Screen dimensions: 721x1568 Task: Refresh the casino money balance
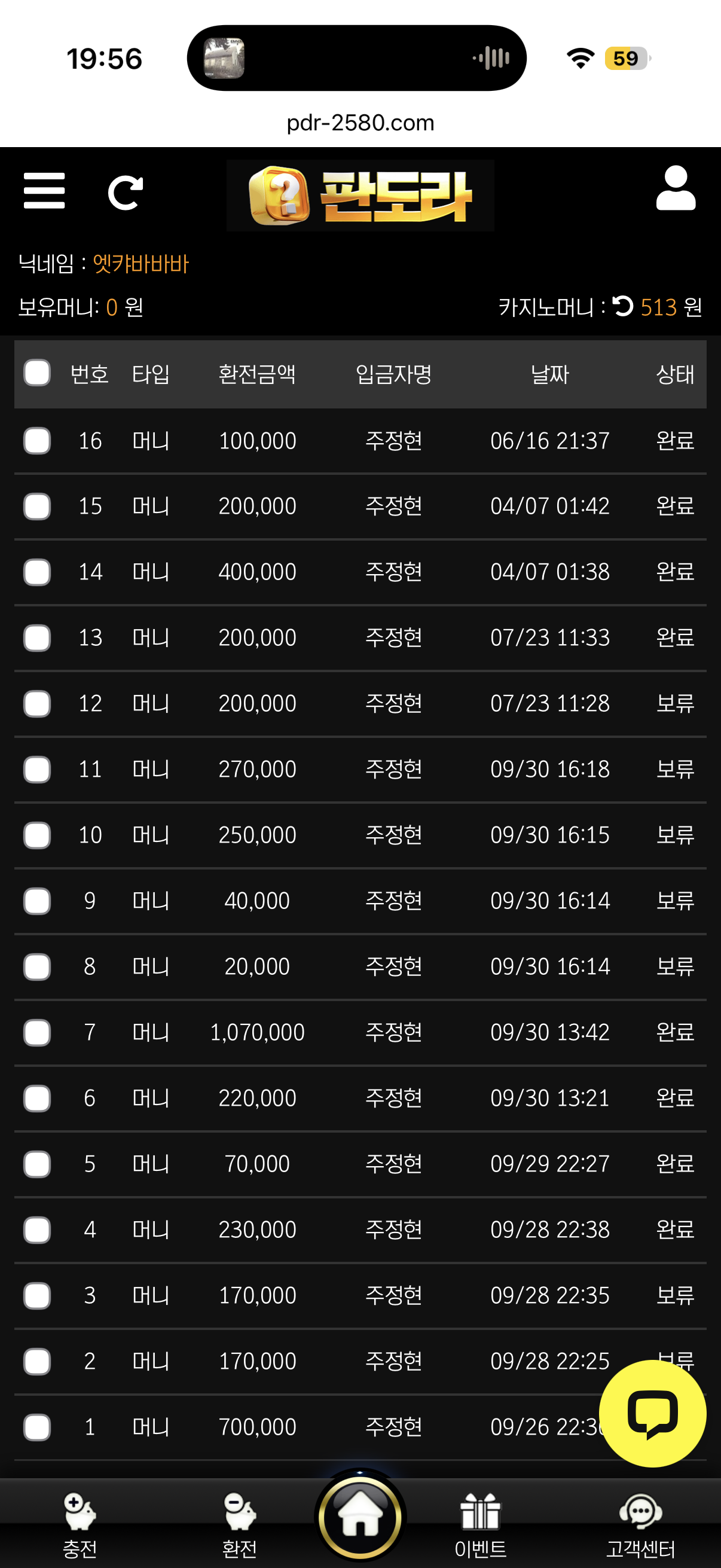[622, 306]
